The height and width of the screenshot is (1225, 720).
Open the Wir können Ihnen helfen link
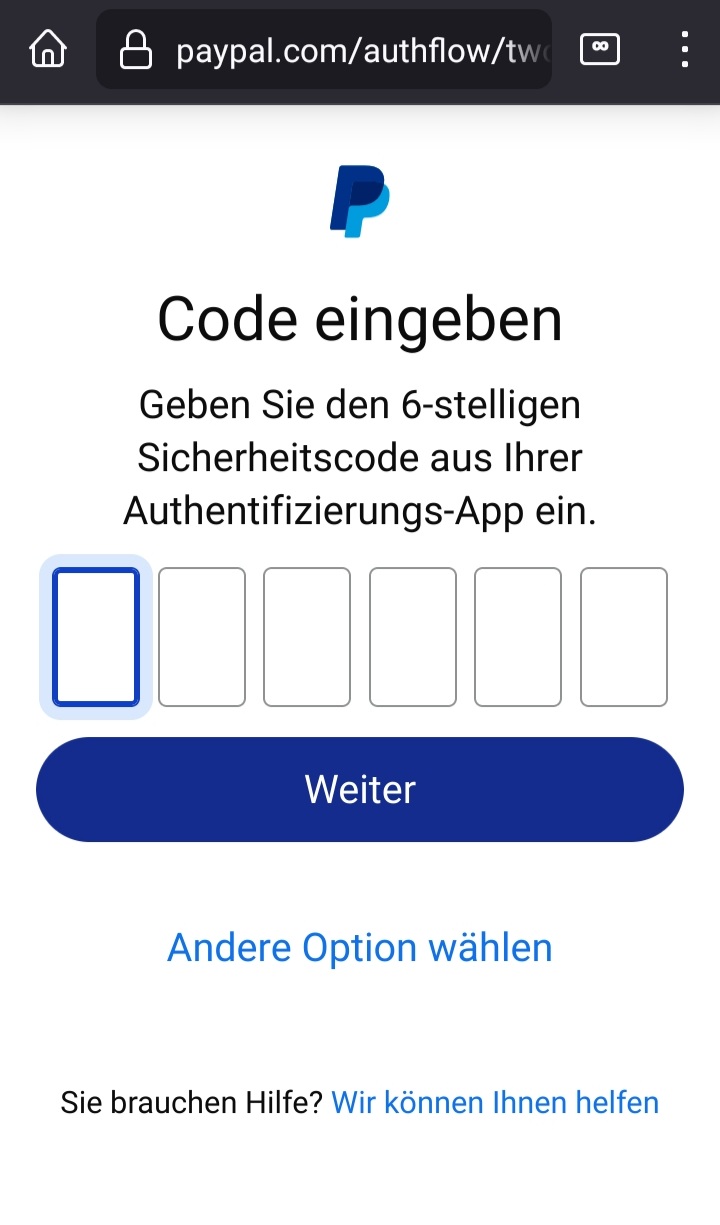coord(495,1103)
